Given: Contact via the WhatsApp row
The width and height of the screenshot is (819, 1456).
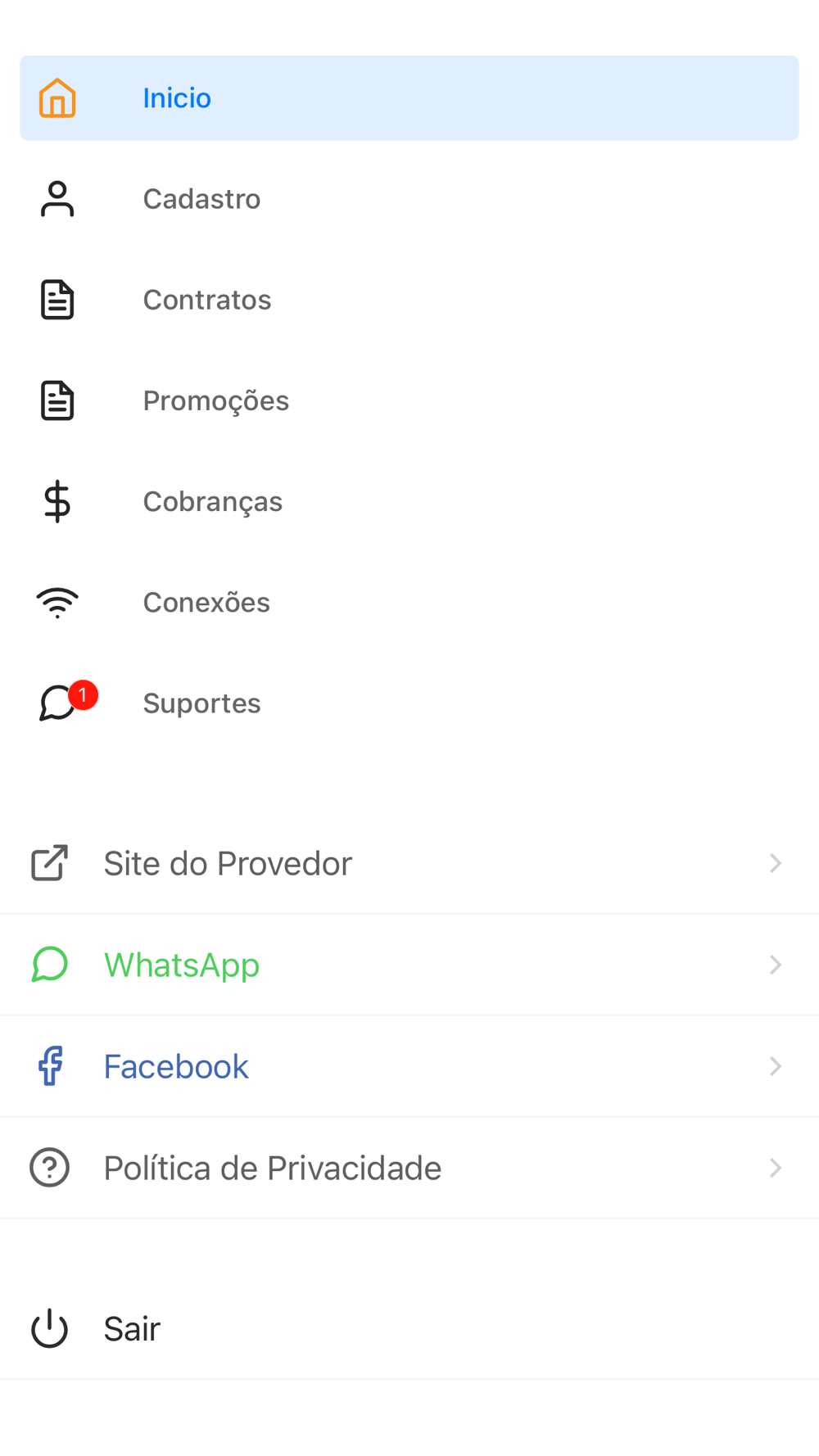Looking at the screenshot, I should point(409,965).
